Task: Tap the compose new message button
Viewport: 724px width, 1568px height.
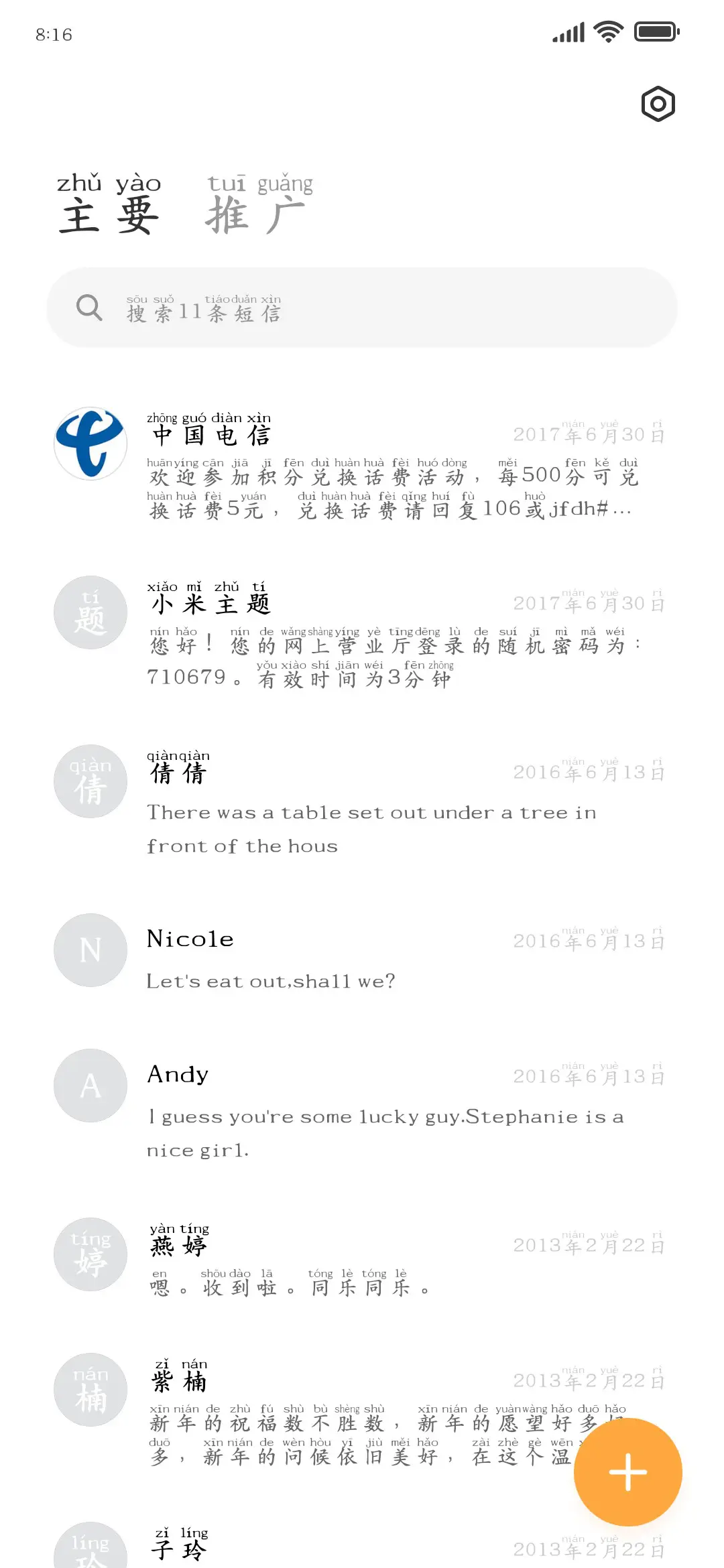Action: pos(627,1470)
